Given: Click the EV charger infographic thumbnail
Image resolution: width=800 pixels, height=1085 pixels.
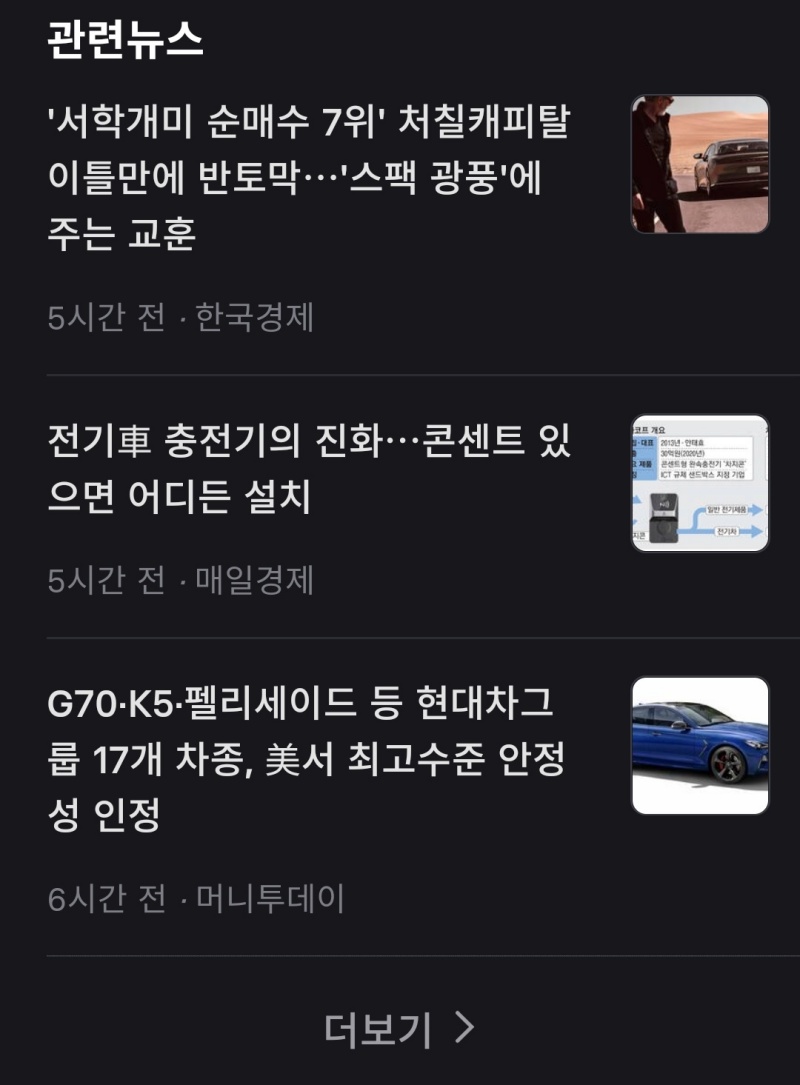Looking at the screenshot, I should 700,481.
